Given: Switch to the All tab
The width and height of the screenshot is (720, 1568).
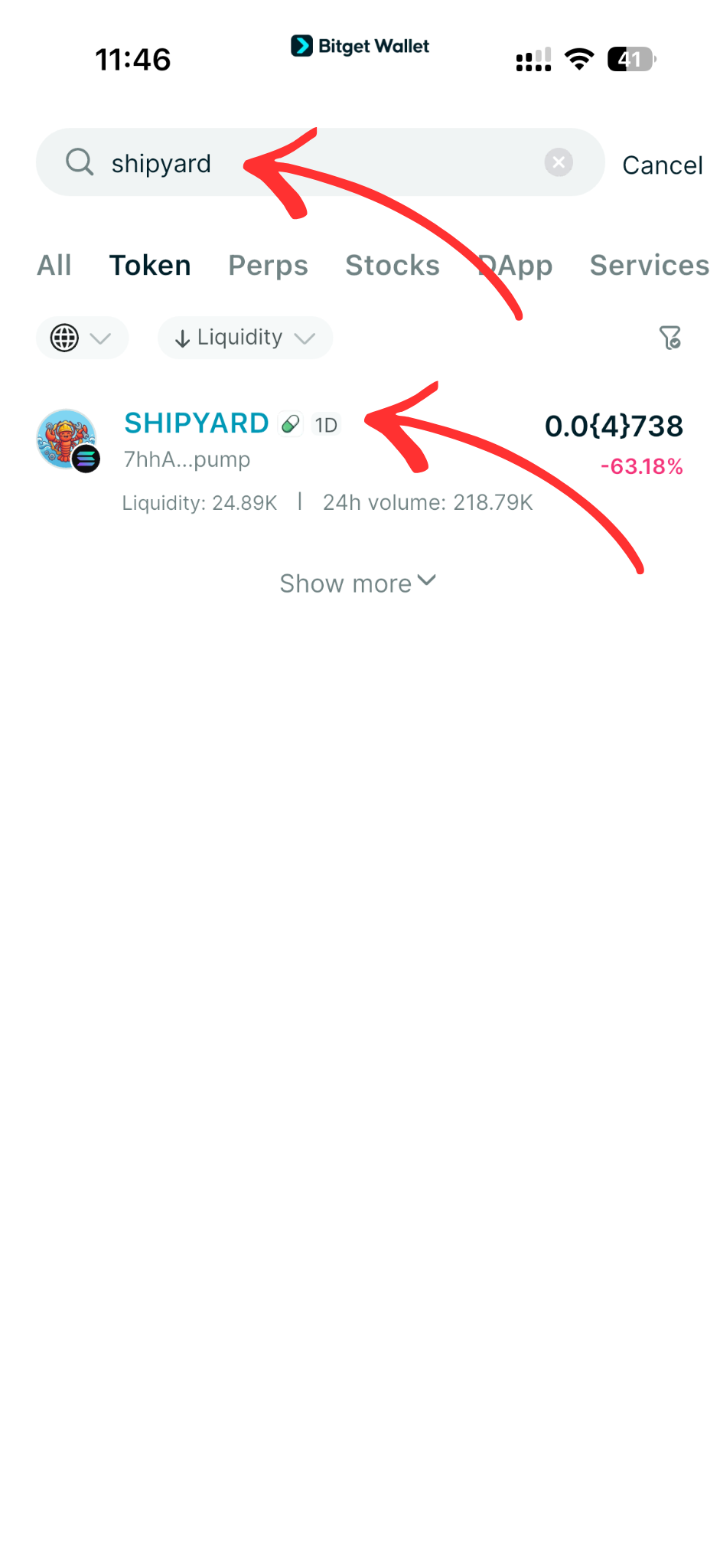Looking at the screenshot, I should 54,266.
